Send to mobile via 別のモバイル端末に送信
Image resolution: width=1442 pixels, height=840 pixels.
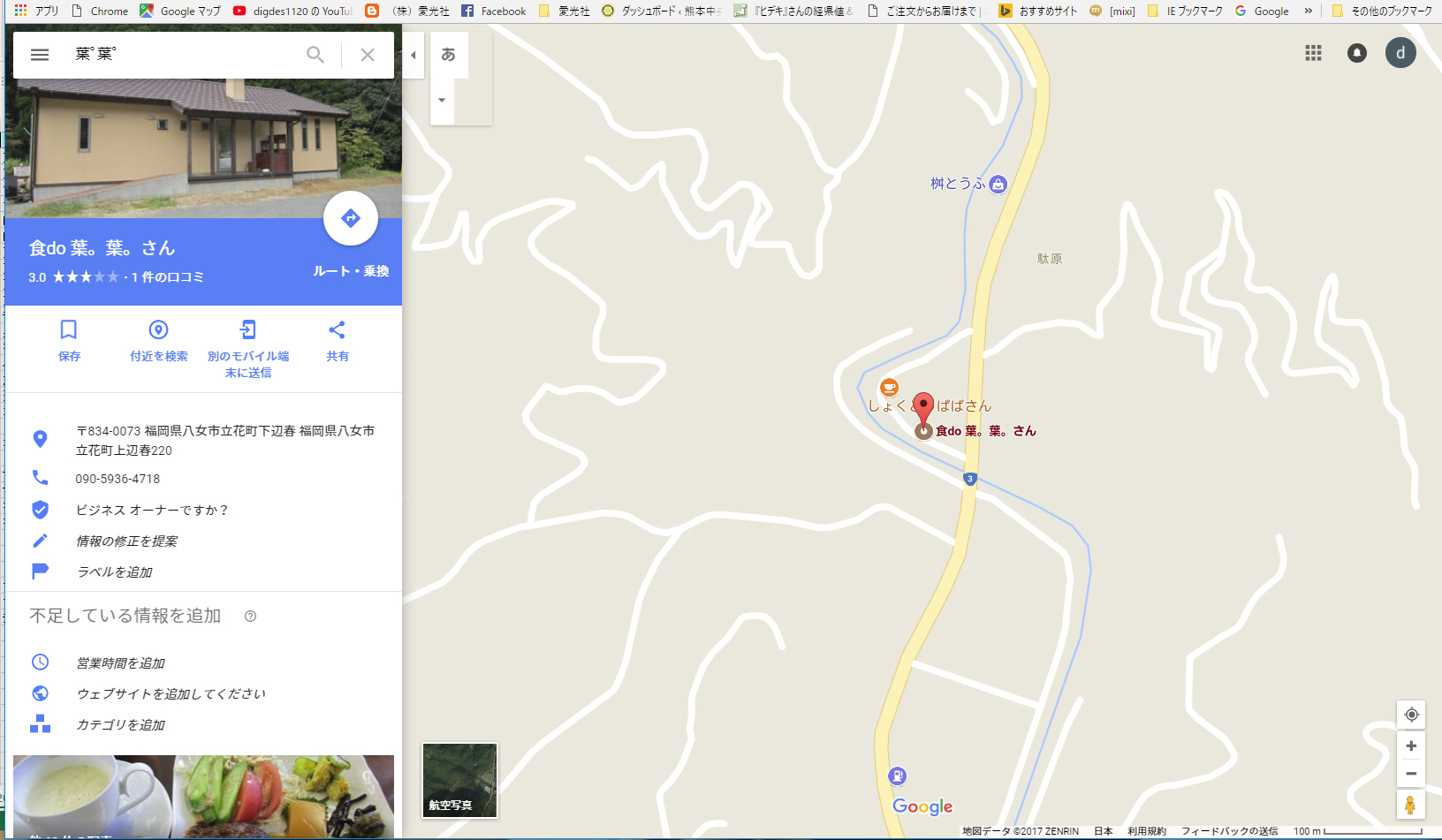pos(248,349)
